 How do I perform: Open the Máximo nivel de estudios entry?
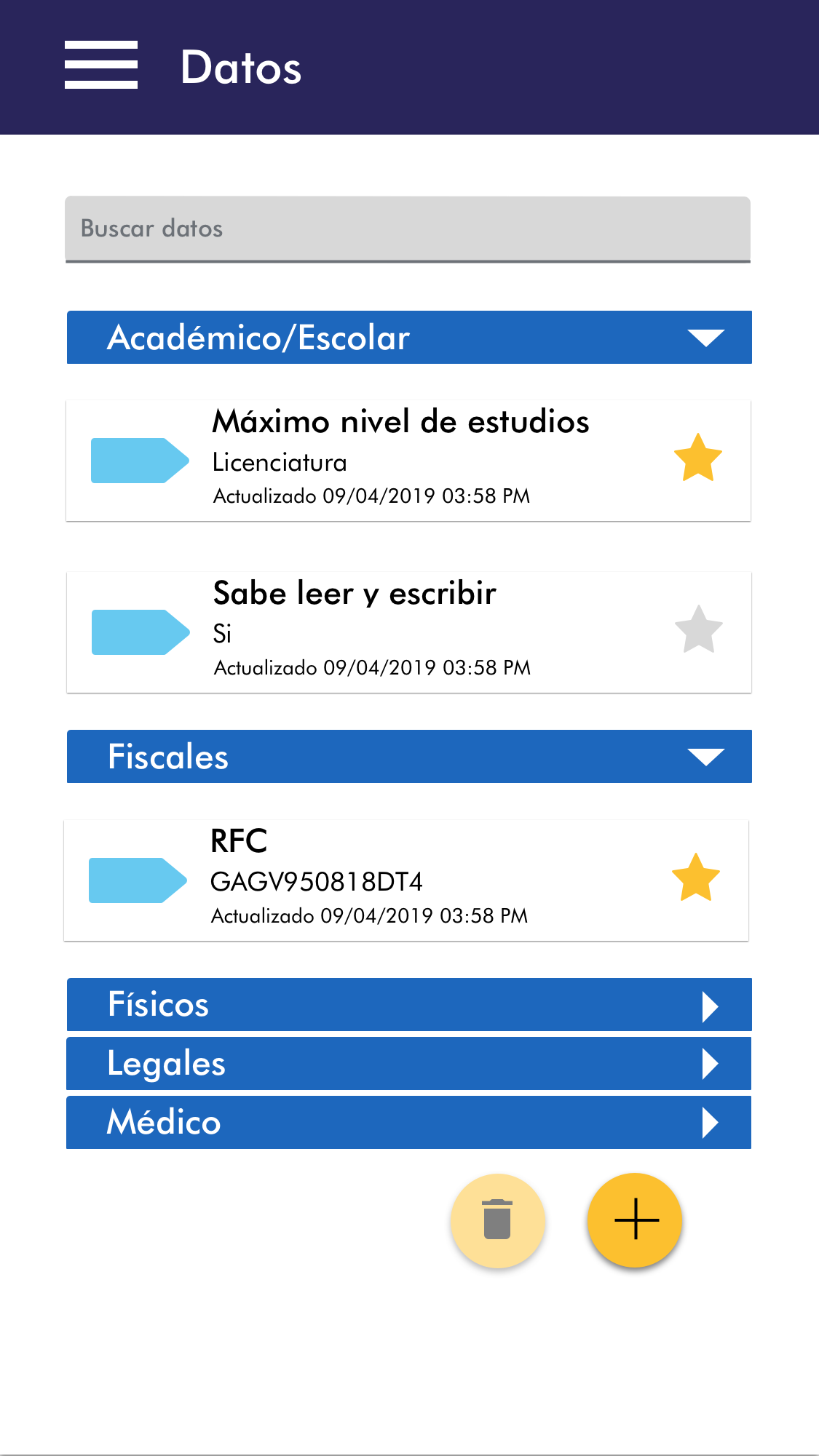(x=400, y=461)
